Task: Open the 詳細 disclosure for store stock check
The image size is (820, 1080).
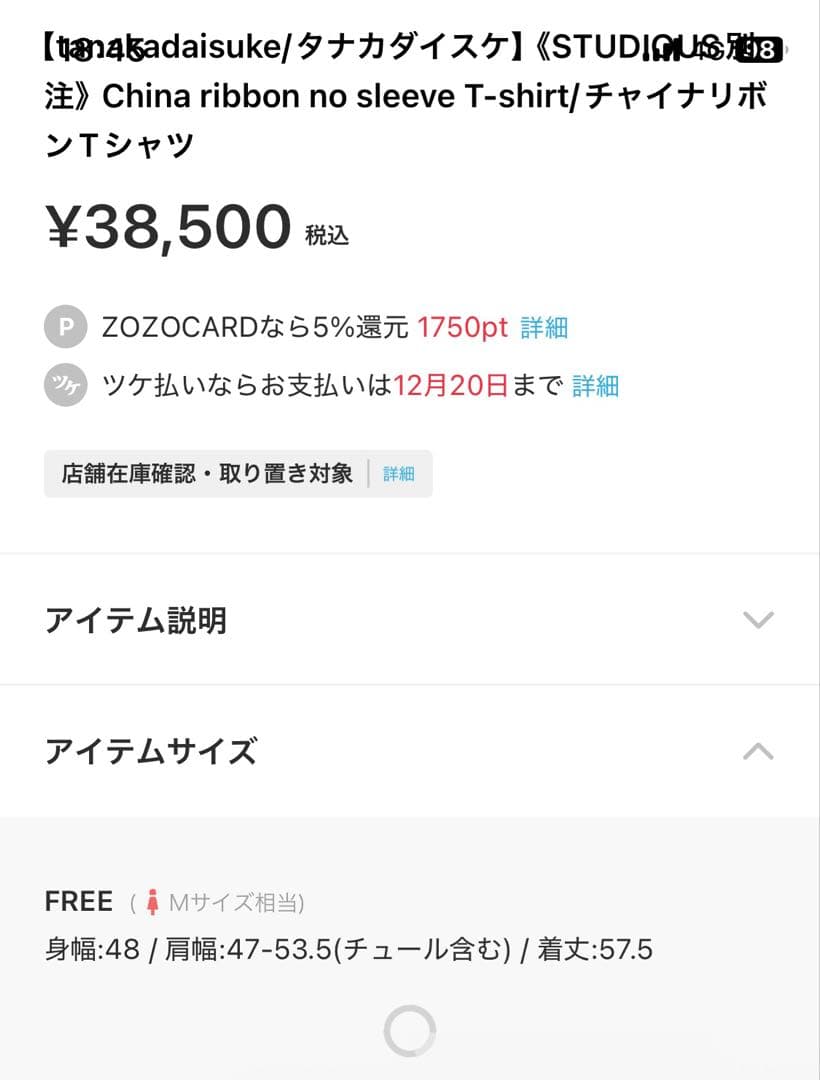Action: (399, 473)
